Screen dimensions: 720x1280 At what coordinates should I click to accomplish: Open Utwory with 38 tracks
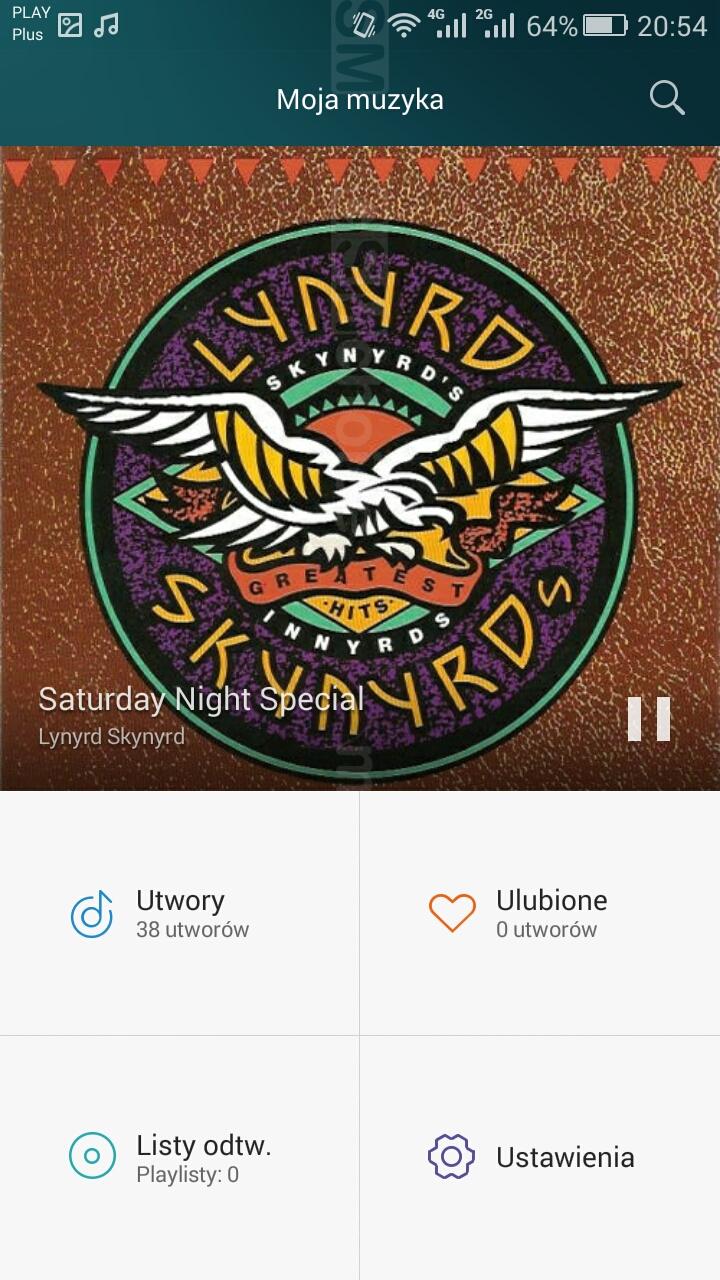point(180,913)
